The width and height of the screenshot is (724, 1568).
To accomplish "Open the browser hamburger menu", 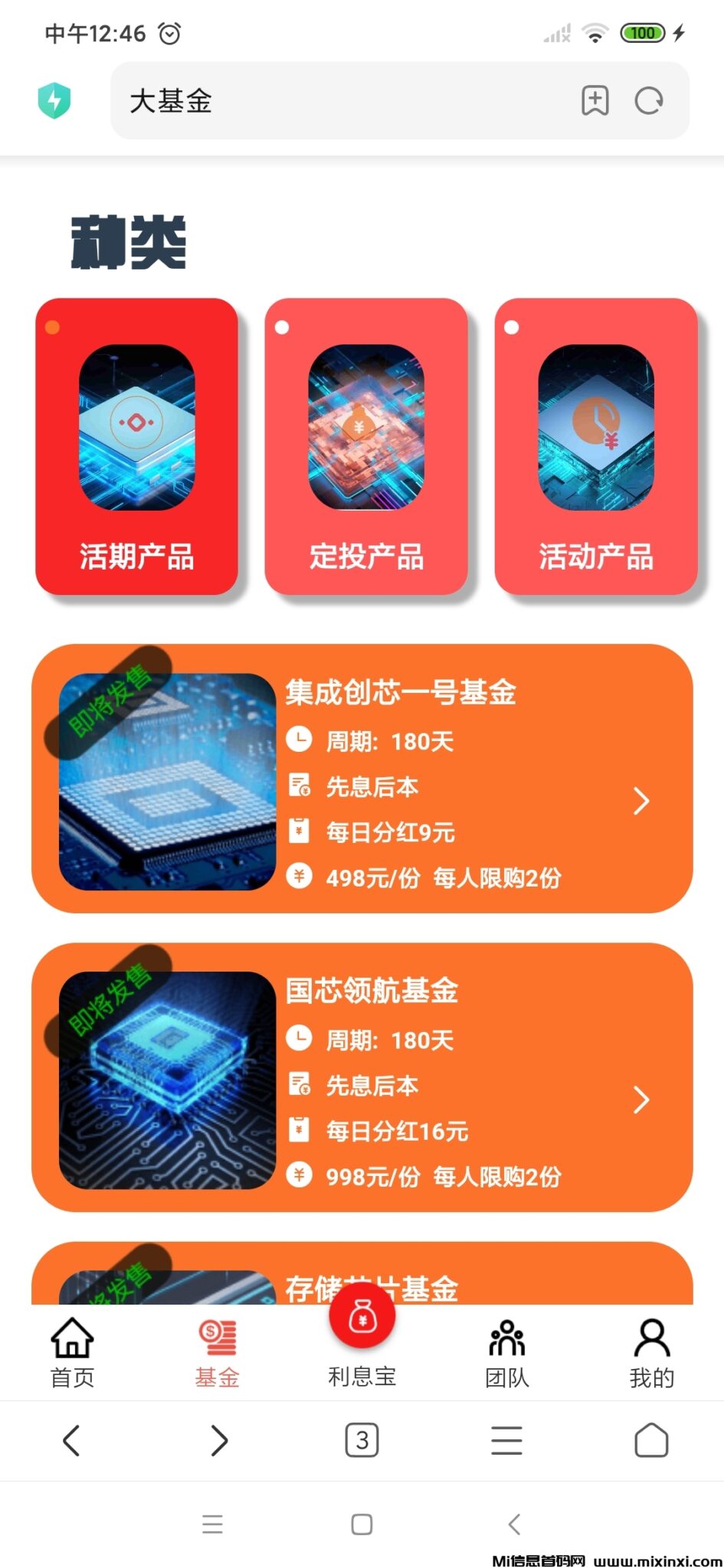I will click(506, 1440).
